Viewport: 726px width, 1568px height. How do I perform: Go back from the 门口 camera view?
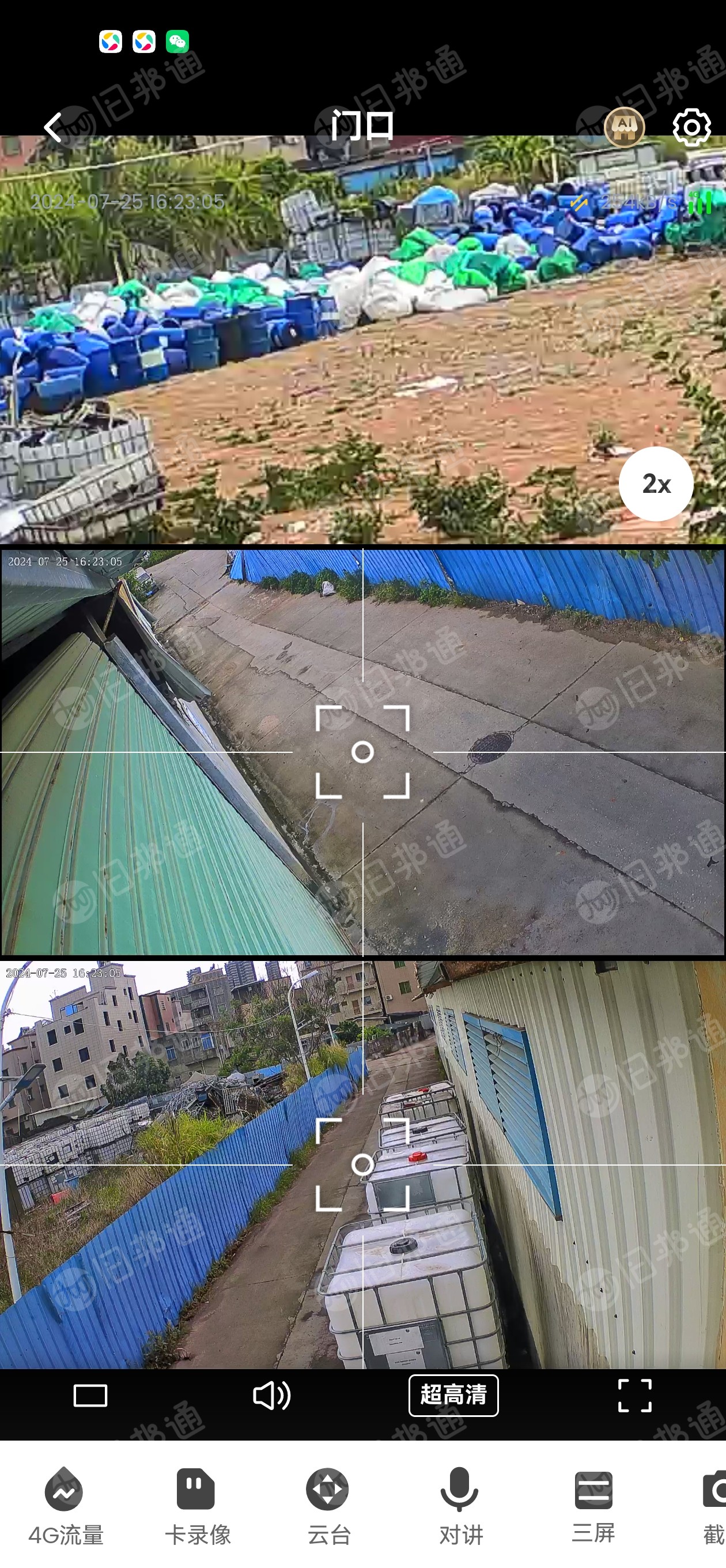click(54, 127)
